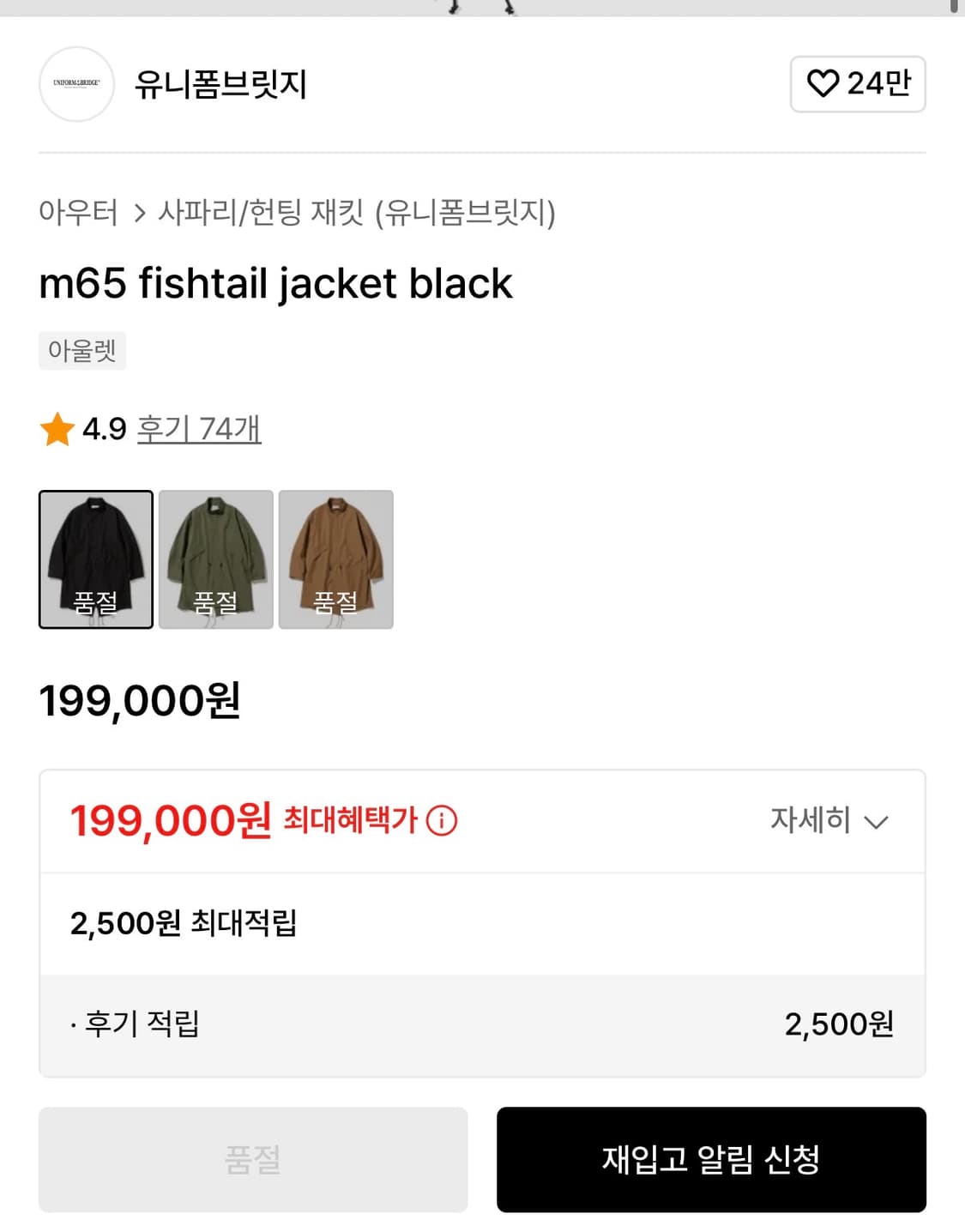Screen dimensions: 965x1232
Task: Select the olive green jacket variant
Action: 215,558
